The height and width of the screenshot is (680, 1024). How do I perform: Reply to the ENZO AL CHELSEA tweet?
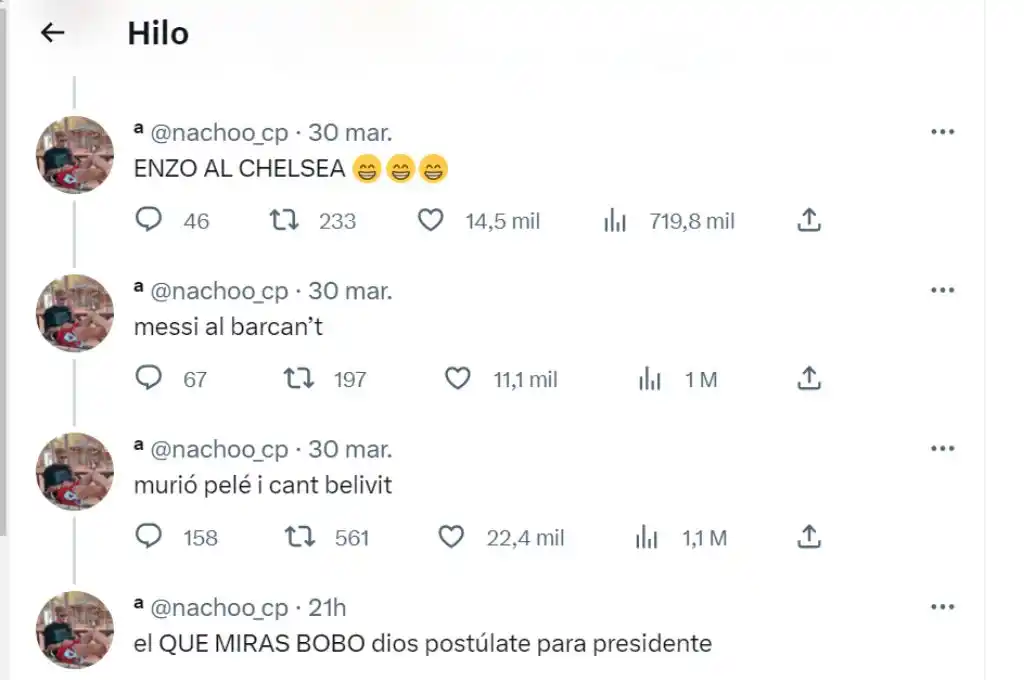(149, 220)
